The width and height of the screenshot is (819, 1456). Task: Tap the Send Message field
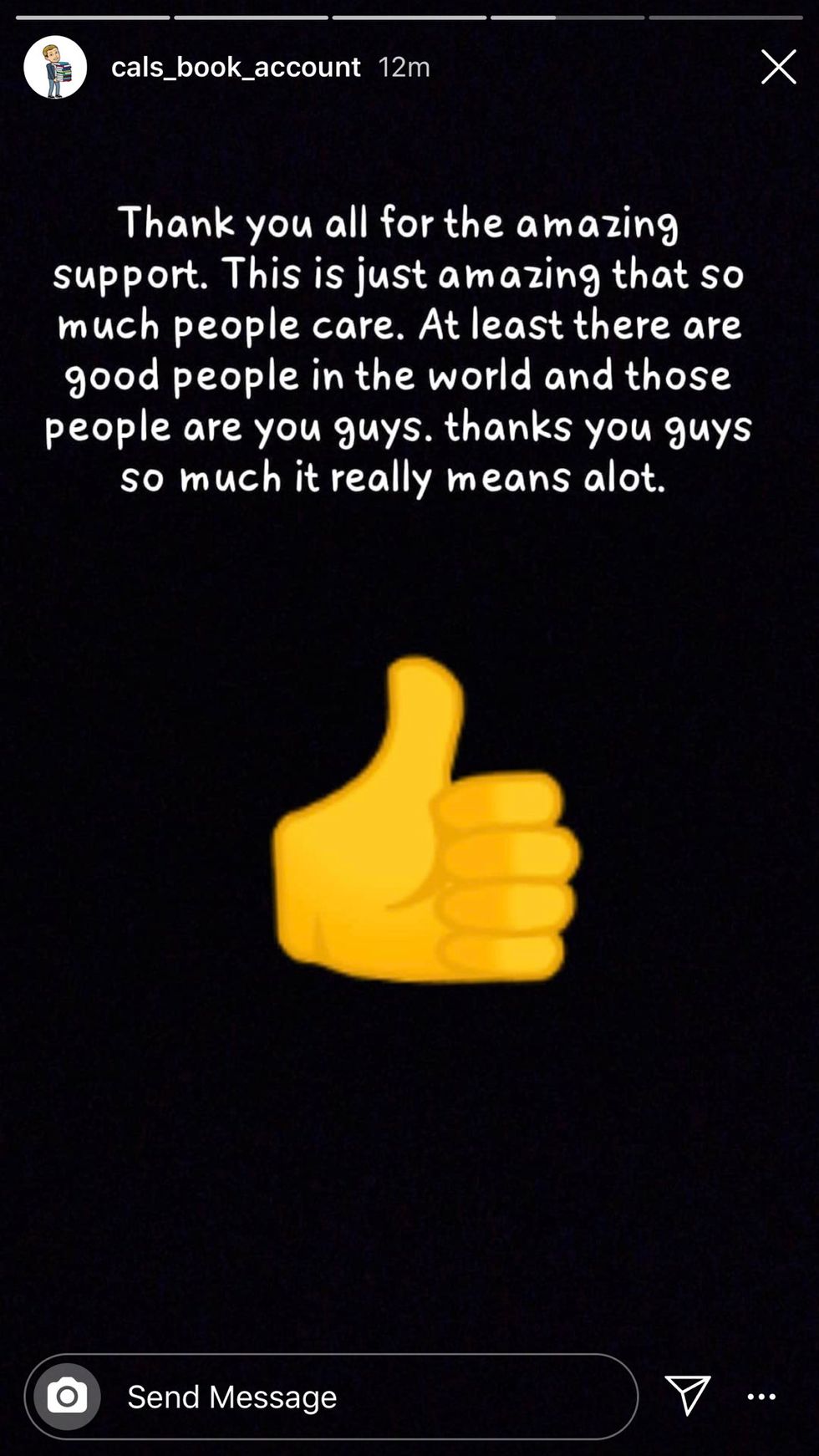332,1396
